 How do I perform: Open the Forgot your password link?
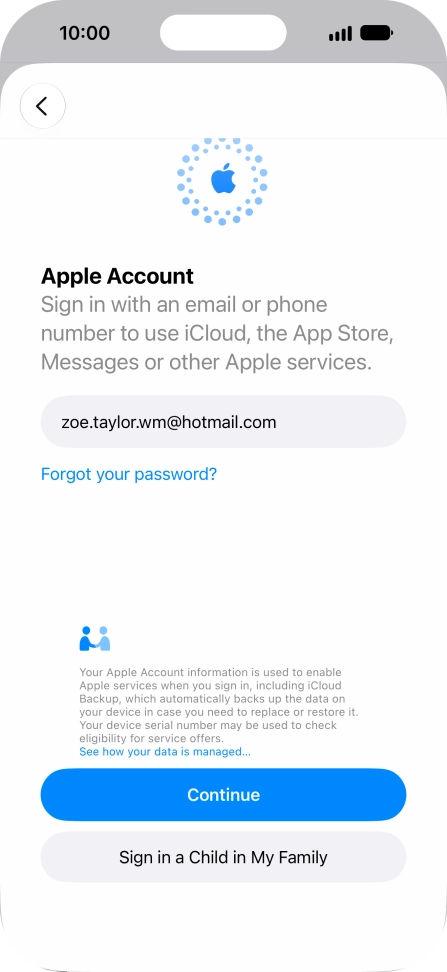pos(129,474)
